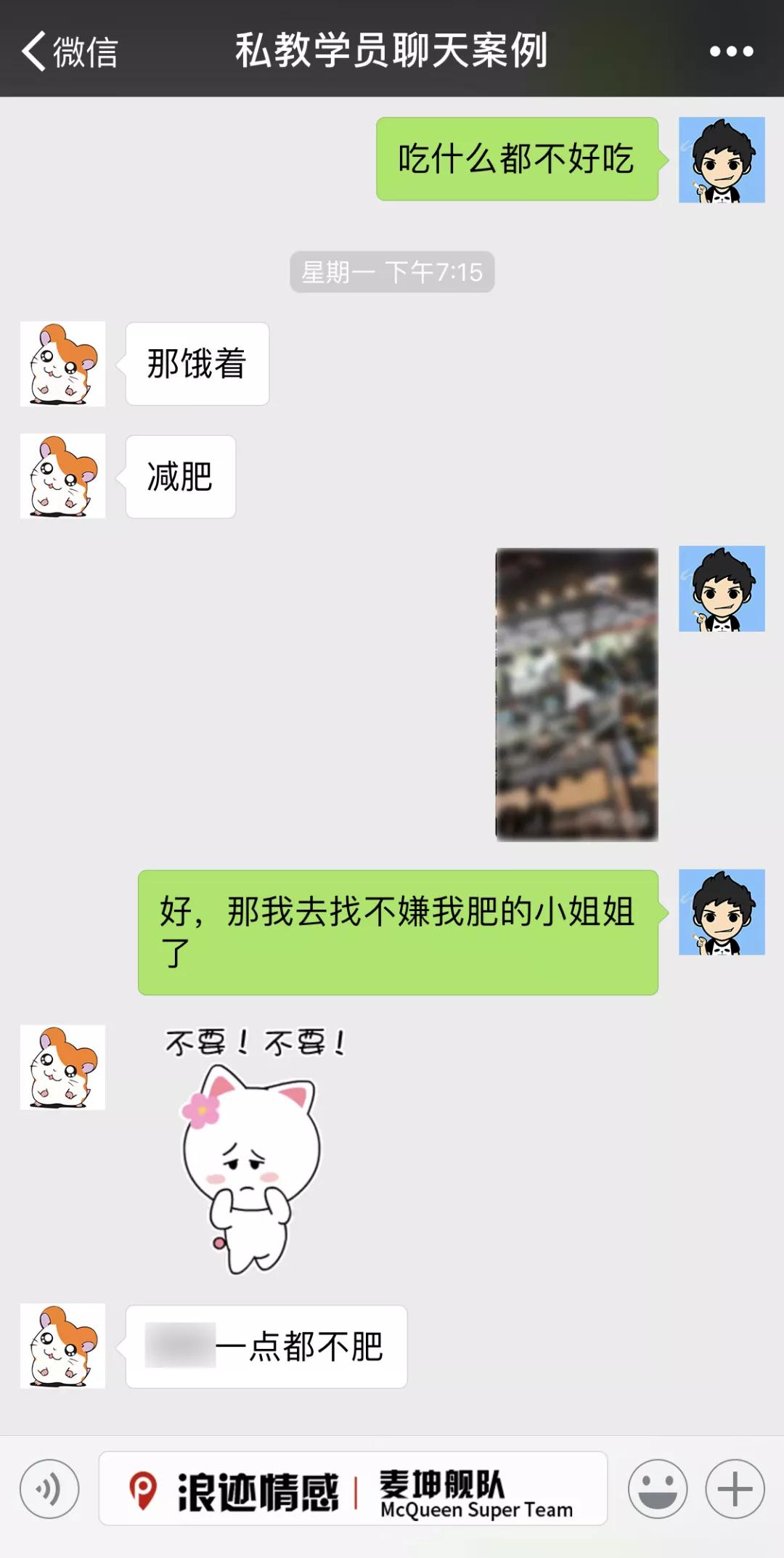Screen dimensions: 784x1558
Task: Tap the message text input field
Action: coord(353,1488)
